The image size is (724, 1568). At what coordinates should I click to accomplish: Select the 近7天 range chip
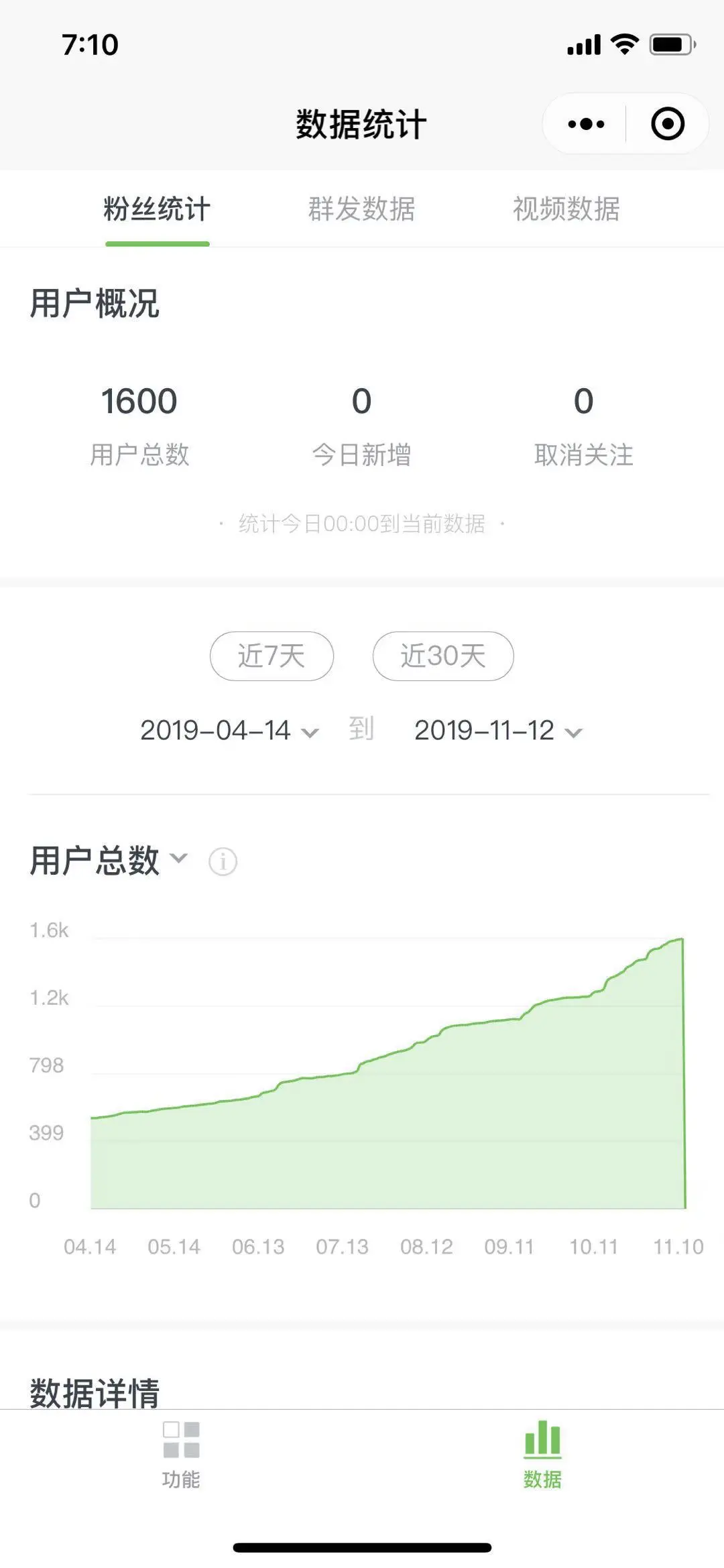click(x=271, y=656)
